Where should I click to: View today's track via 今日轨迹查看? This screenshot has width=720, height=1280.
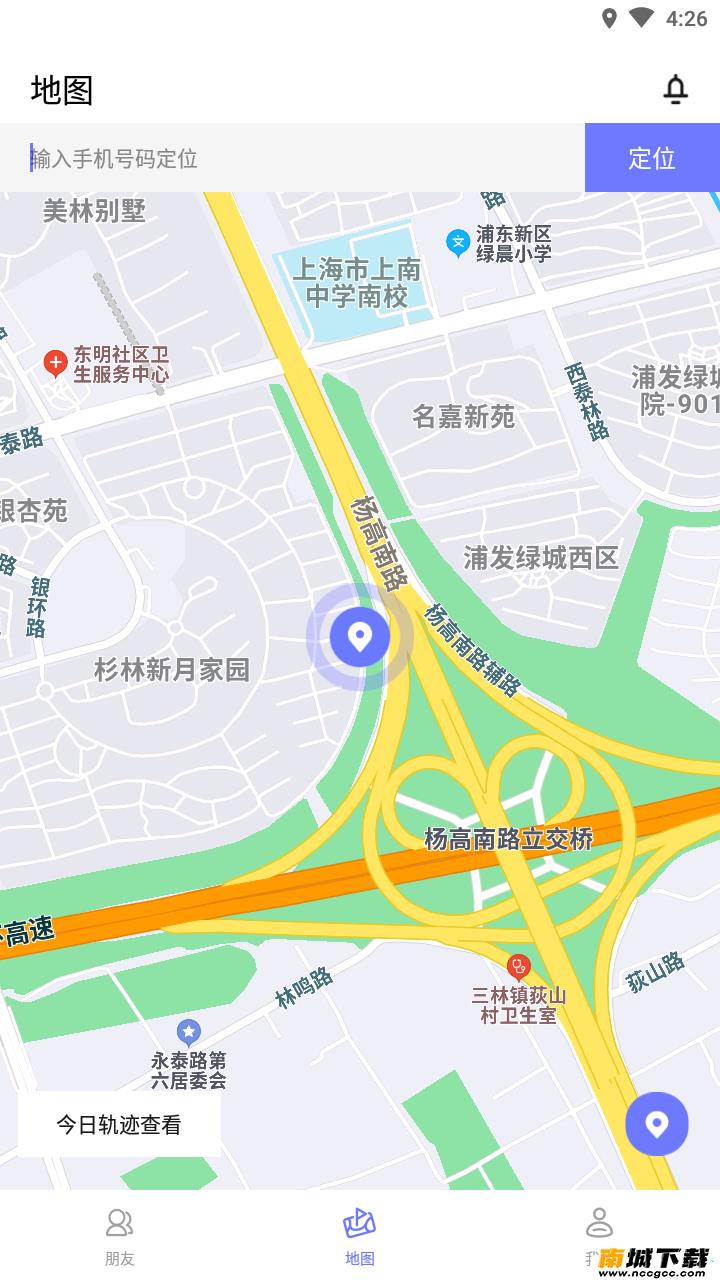point(119,1124)
